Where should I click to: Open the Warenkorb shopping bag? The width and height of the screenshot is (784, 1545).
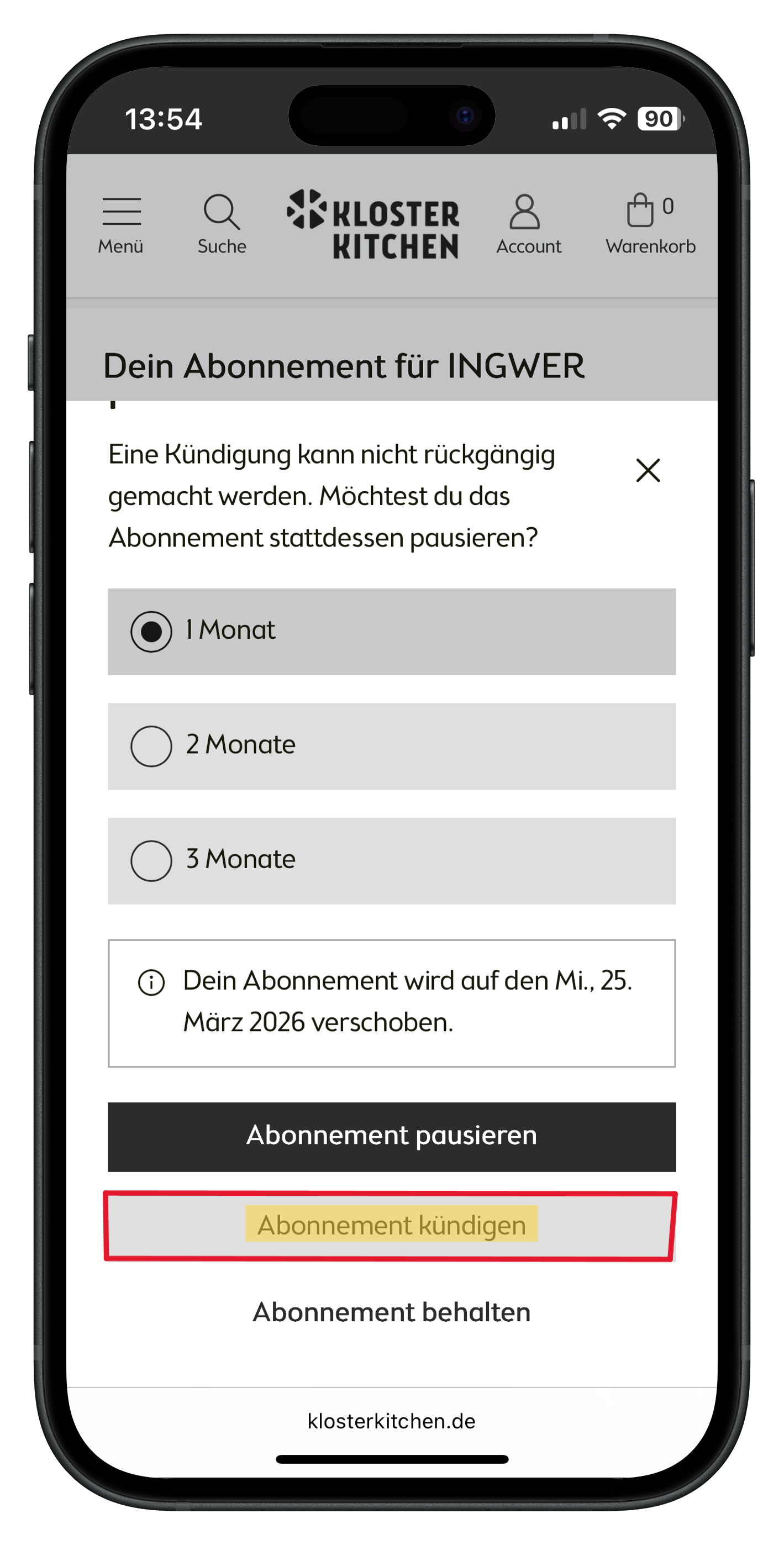650,224
